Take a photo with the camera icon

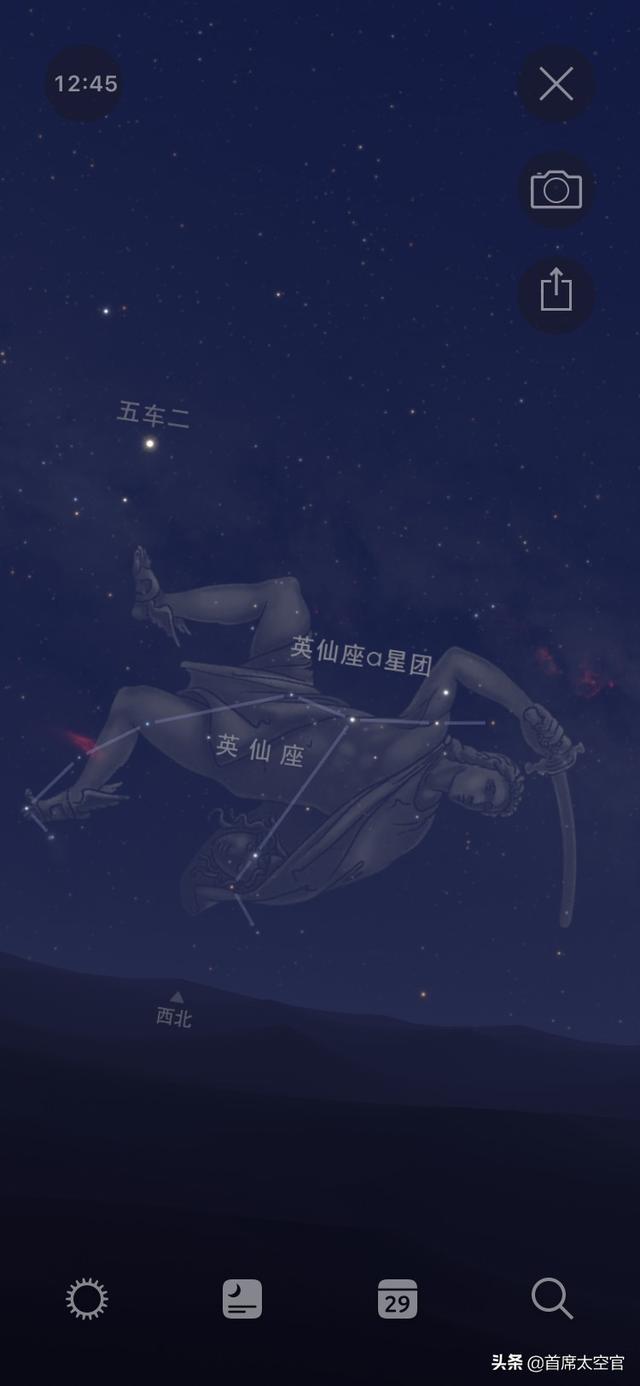pos(556,189)
